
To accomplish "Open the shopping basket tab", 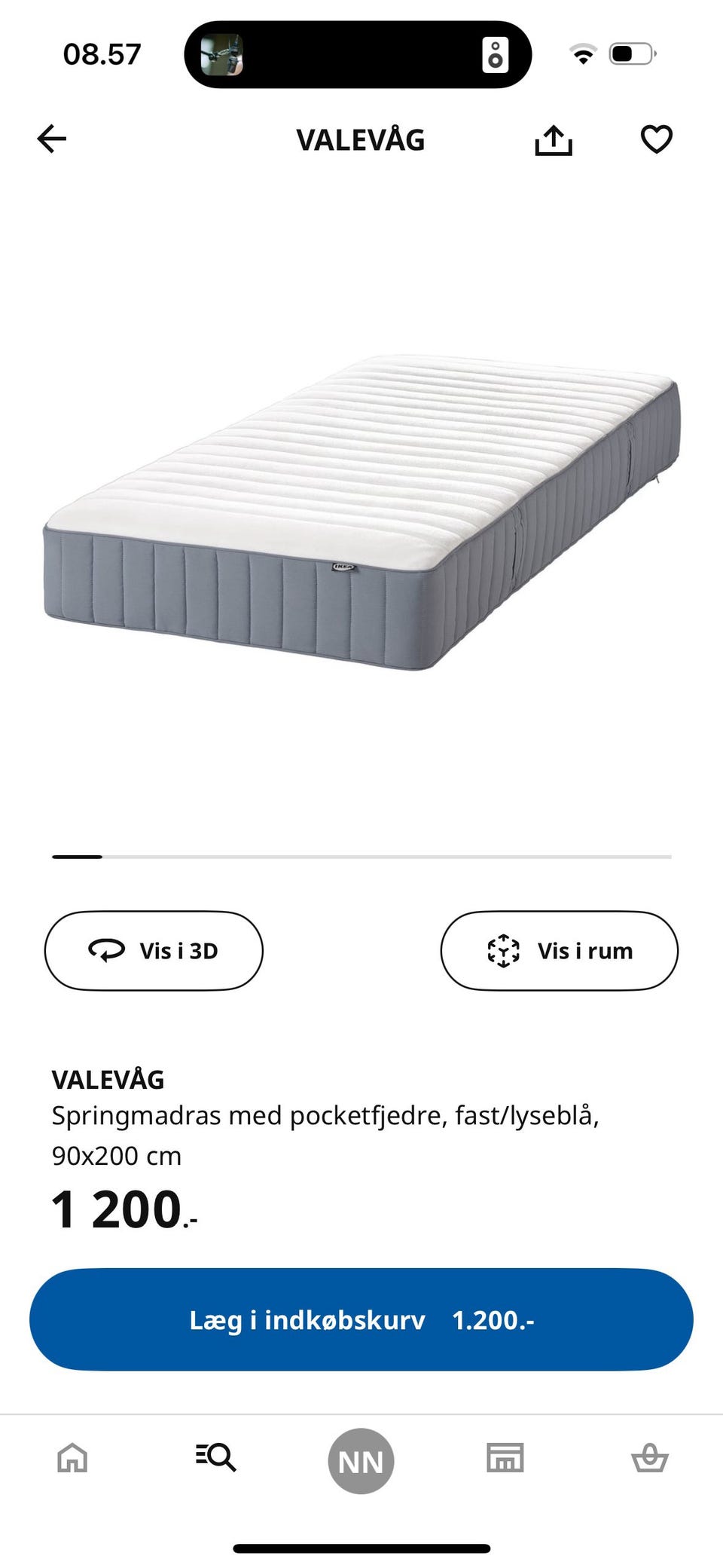I will click(x=649, y=1458).
